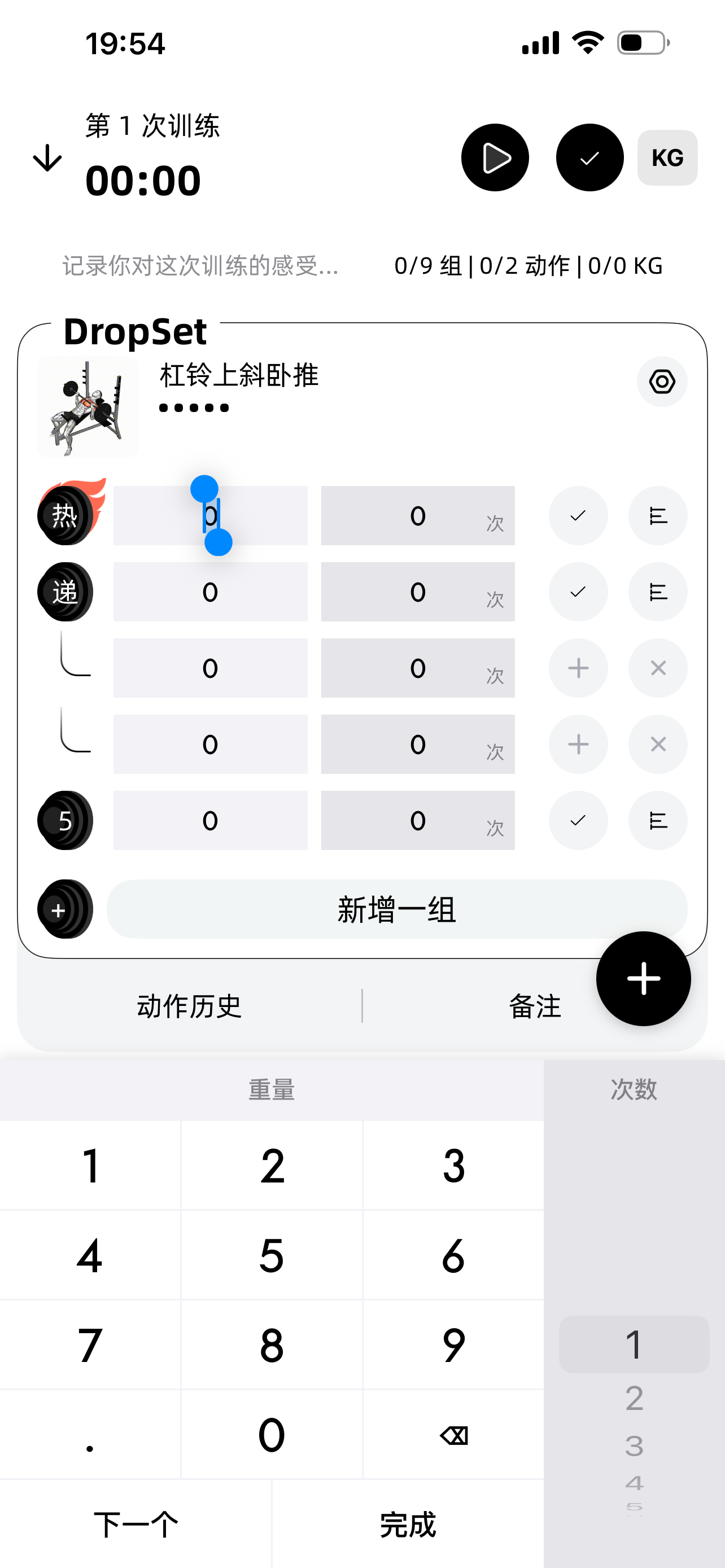Go to next field with 下一个
This screenshot has height=1568, width=725.
coord(136,1524)
